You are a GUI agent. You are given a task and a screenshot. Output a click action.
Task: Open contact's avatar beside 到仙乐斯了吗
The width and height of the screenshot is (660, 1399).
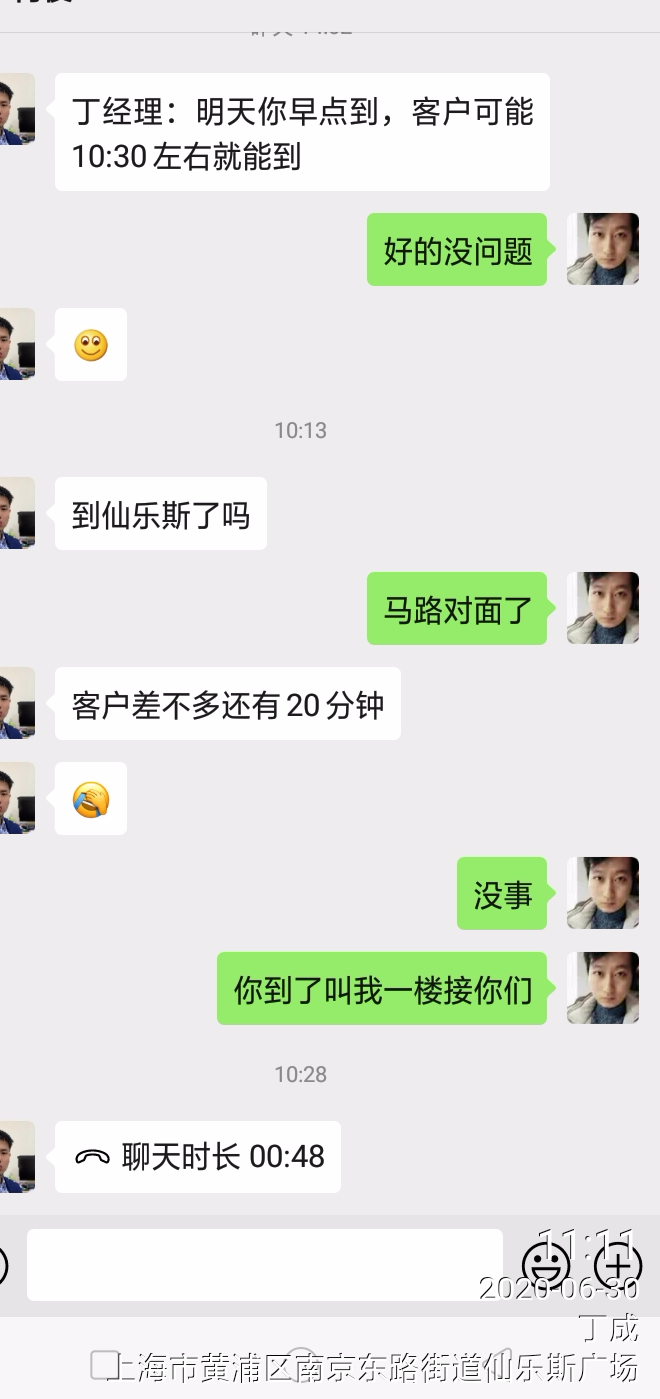[x=17, y=513]
